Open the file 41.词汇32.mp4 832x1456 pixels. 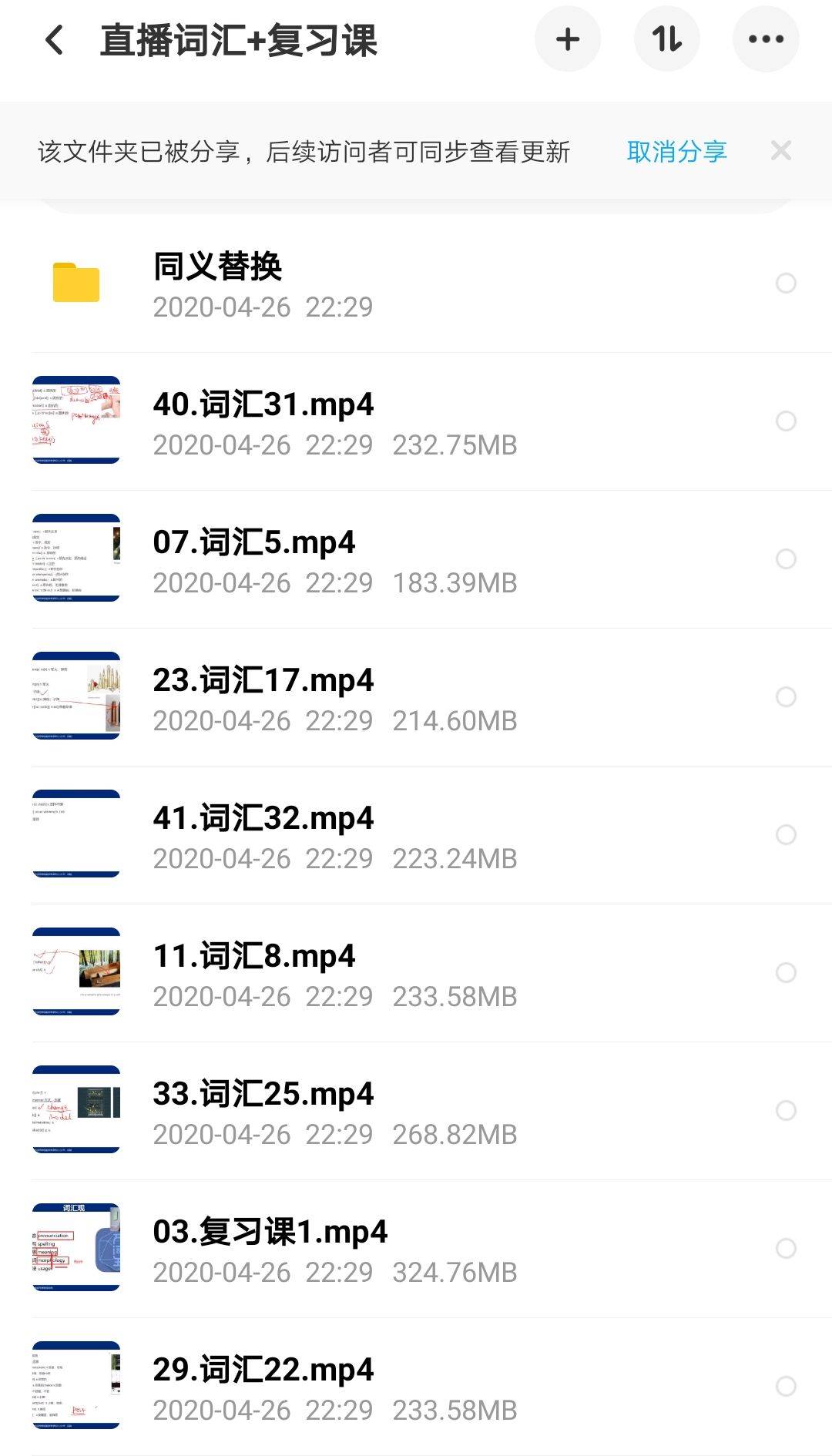click(x=416, y=835)
